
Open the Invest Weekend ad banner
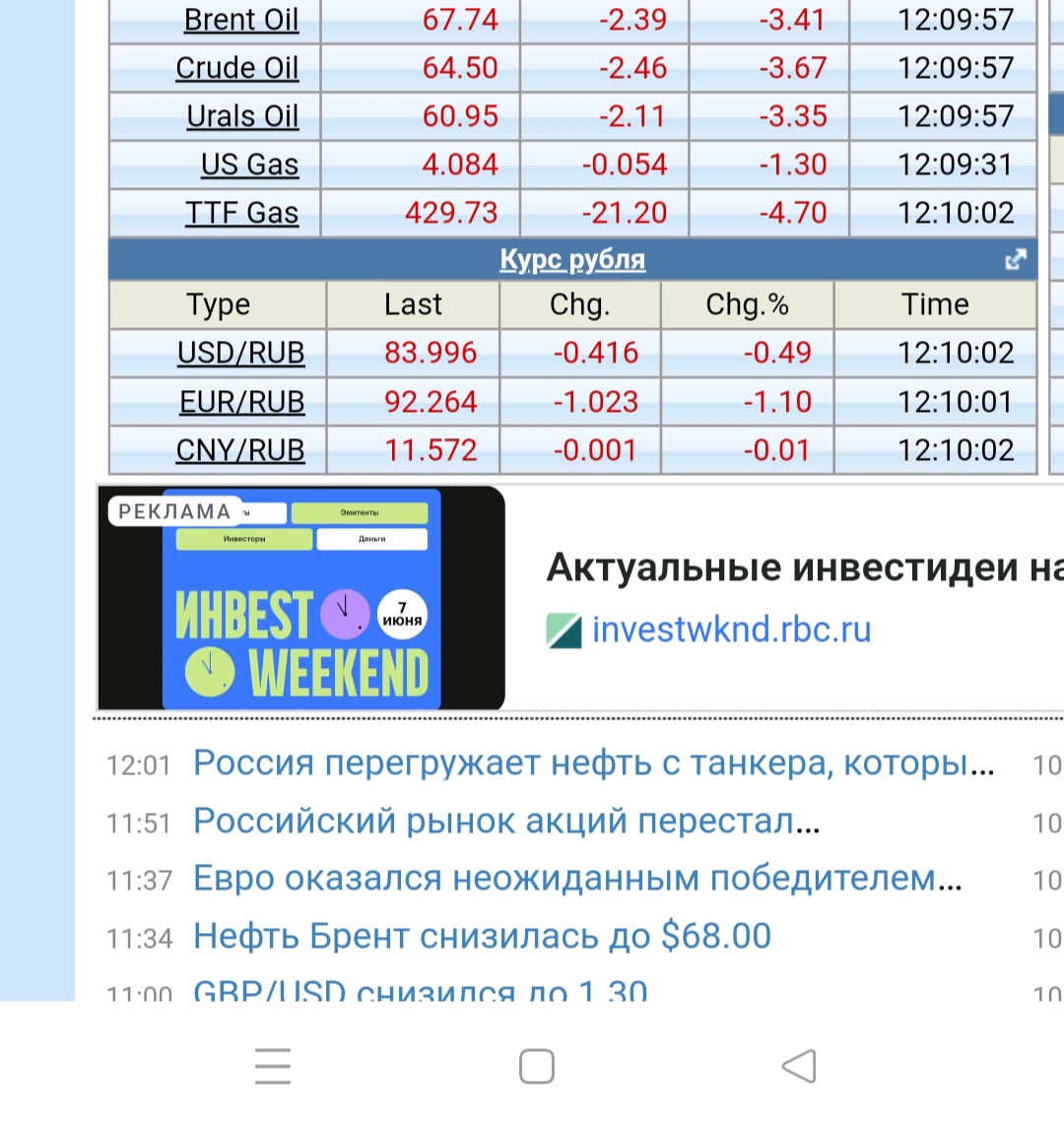301,599
